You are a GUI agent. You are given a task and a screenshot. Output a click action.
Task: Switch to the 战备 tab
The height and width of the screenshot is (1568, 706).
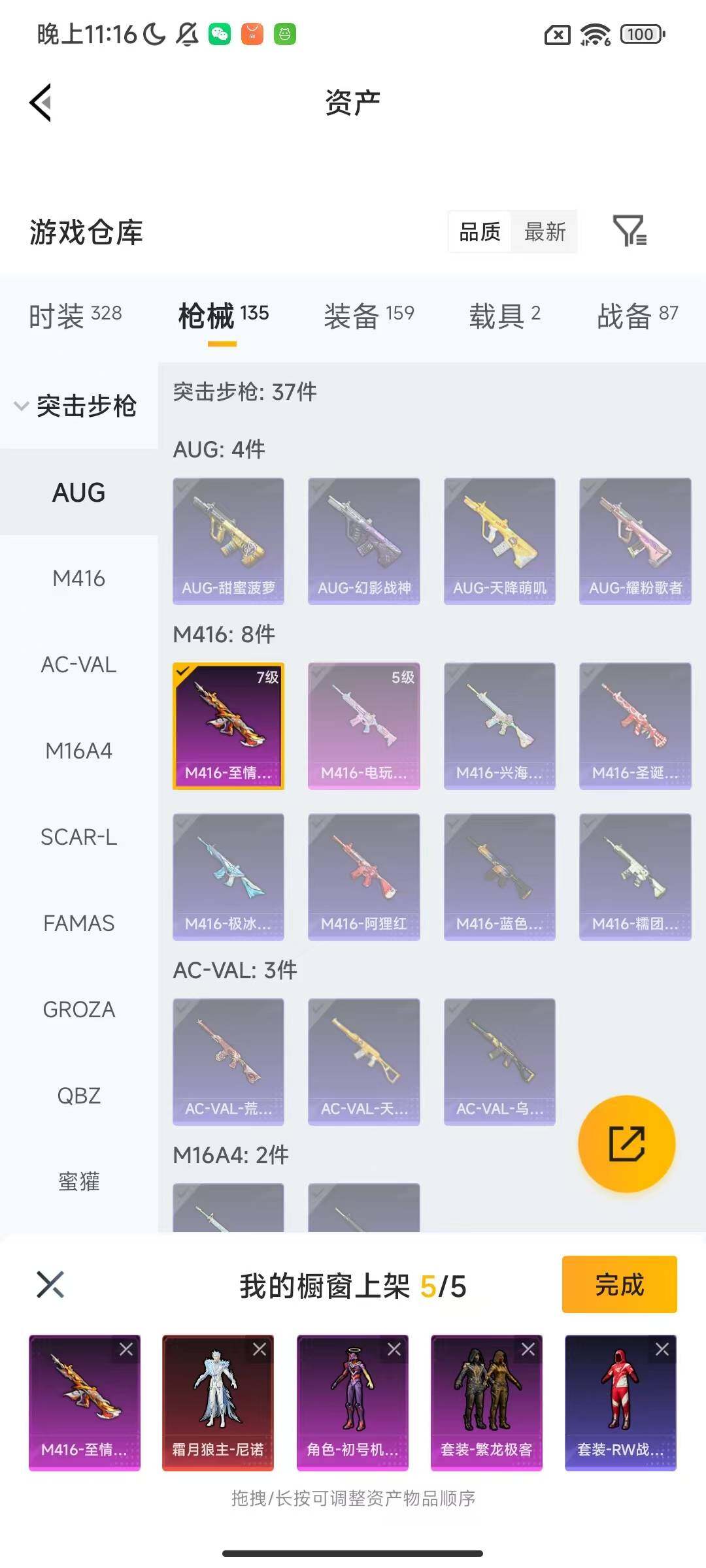coord(637,316)
